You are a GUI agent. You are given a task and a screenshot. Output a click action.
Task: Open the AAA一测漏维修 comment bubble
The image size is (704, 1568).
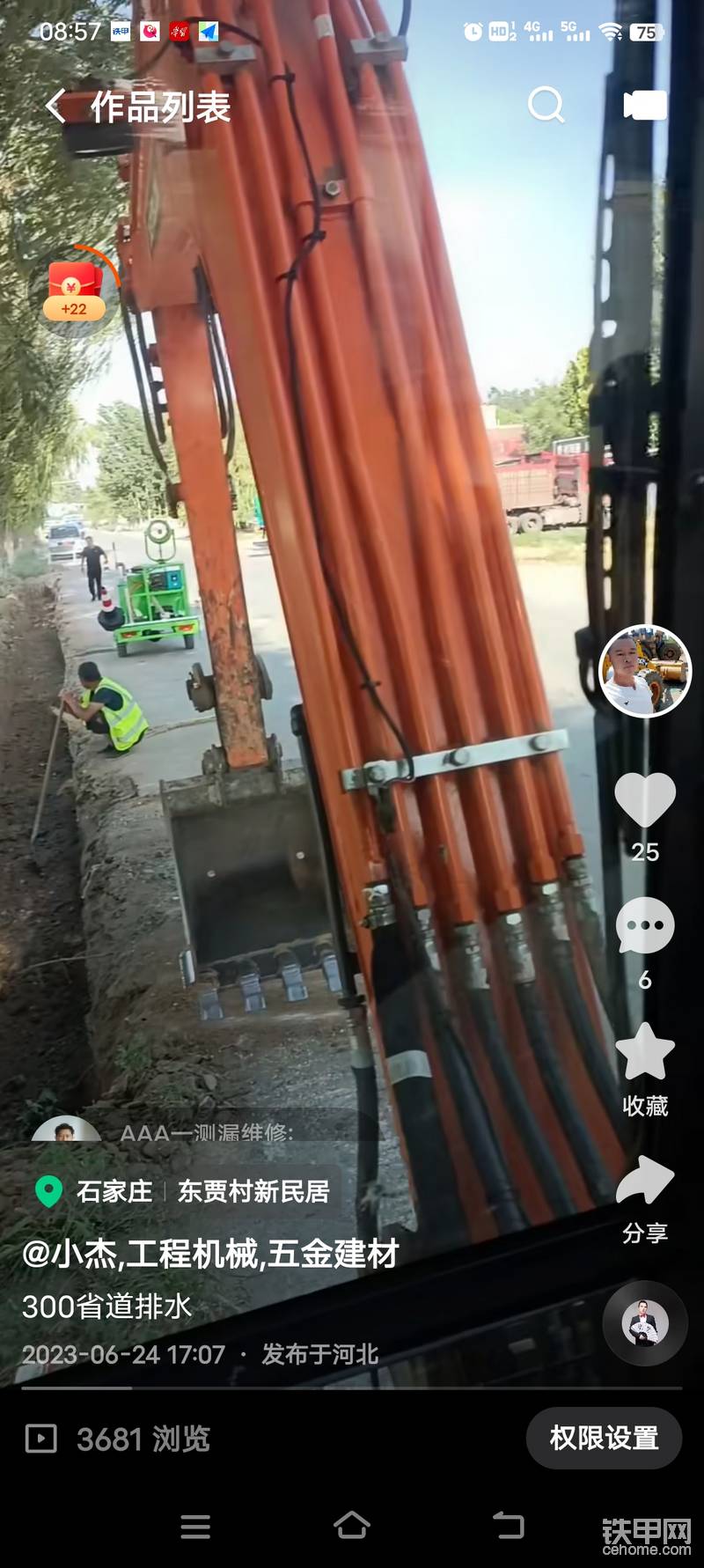click(x=202, y=1132)
